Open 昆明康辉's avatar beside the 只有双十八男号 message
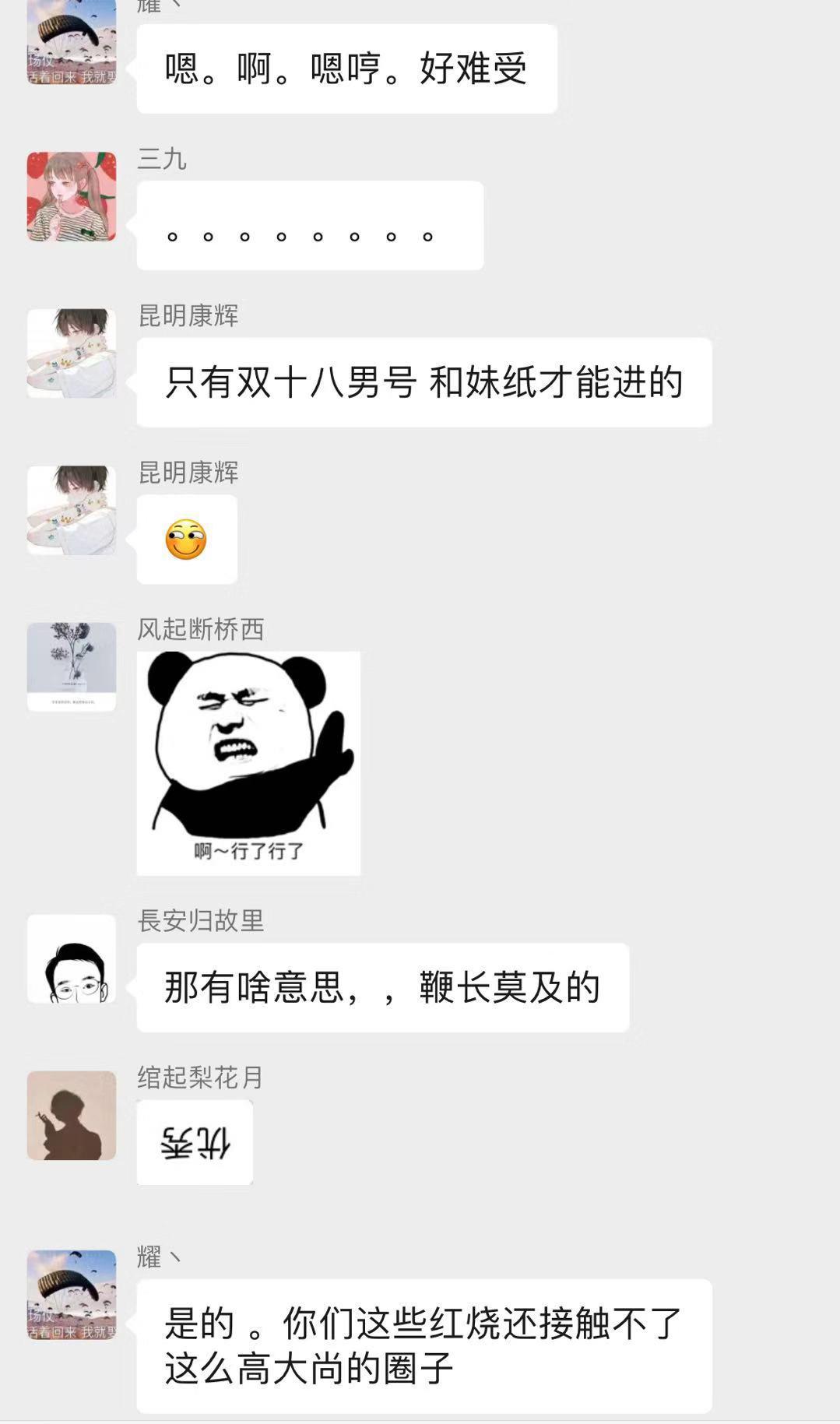The image size is (840, 1424). coord(72,353)
